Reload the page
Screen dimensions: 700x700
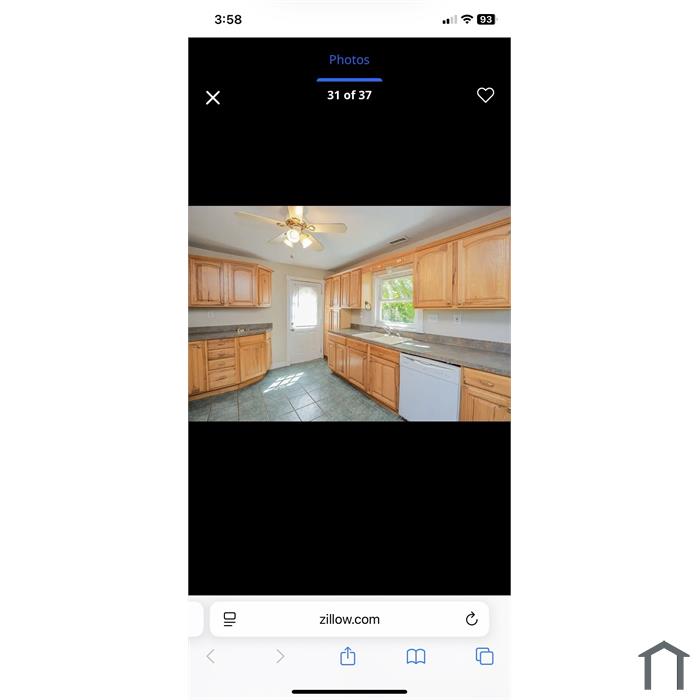point(471,619)
